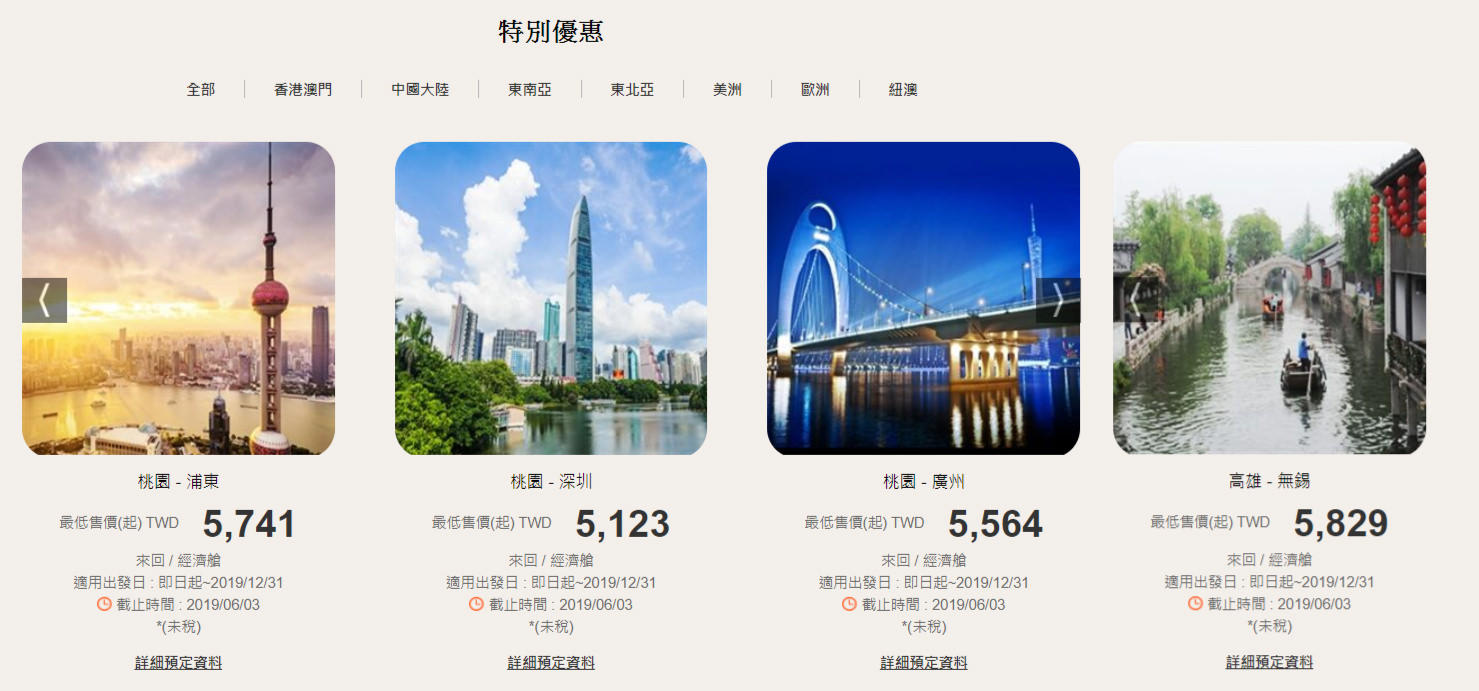This screenshot has height=691, width=1479.
Task: Open the 桃園 - 浦東 offer image
Action: point(178,298)
